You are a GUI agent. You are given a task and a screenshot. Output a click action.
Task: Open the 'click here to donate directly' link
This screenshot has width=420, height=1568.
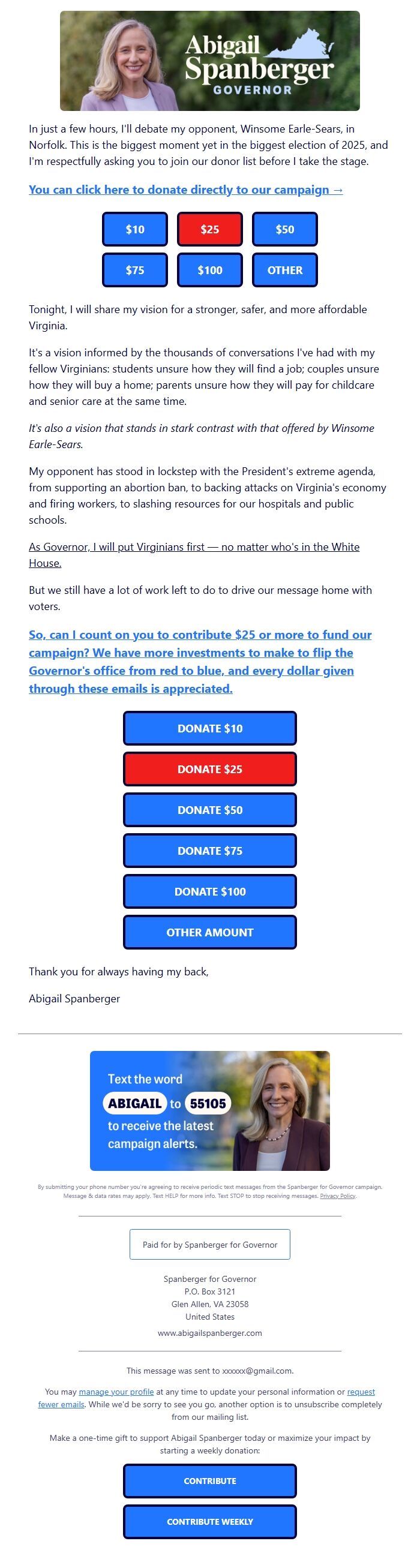coord(185,190)
